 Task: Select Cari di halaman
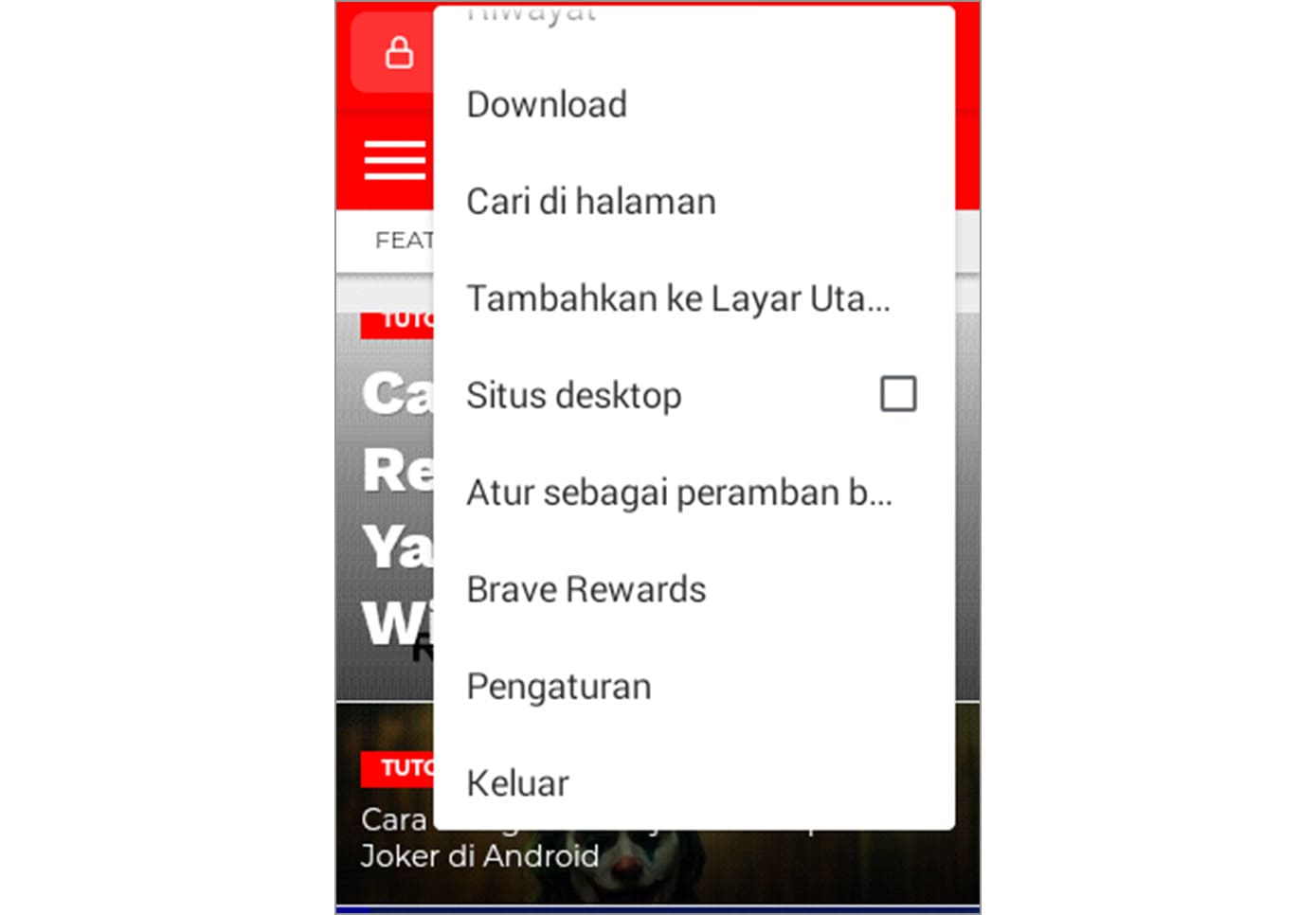click(590, 202)
